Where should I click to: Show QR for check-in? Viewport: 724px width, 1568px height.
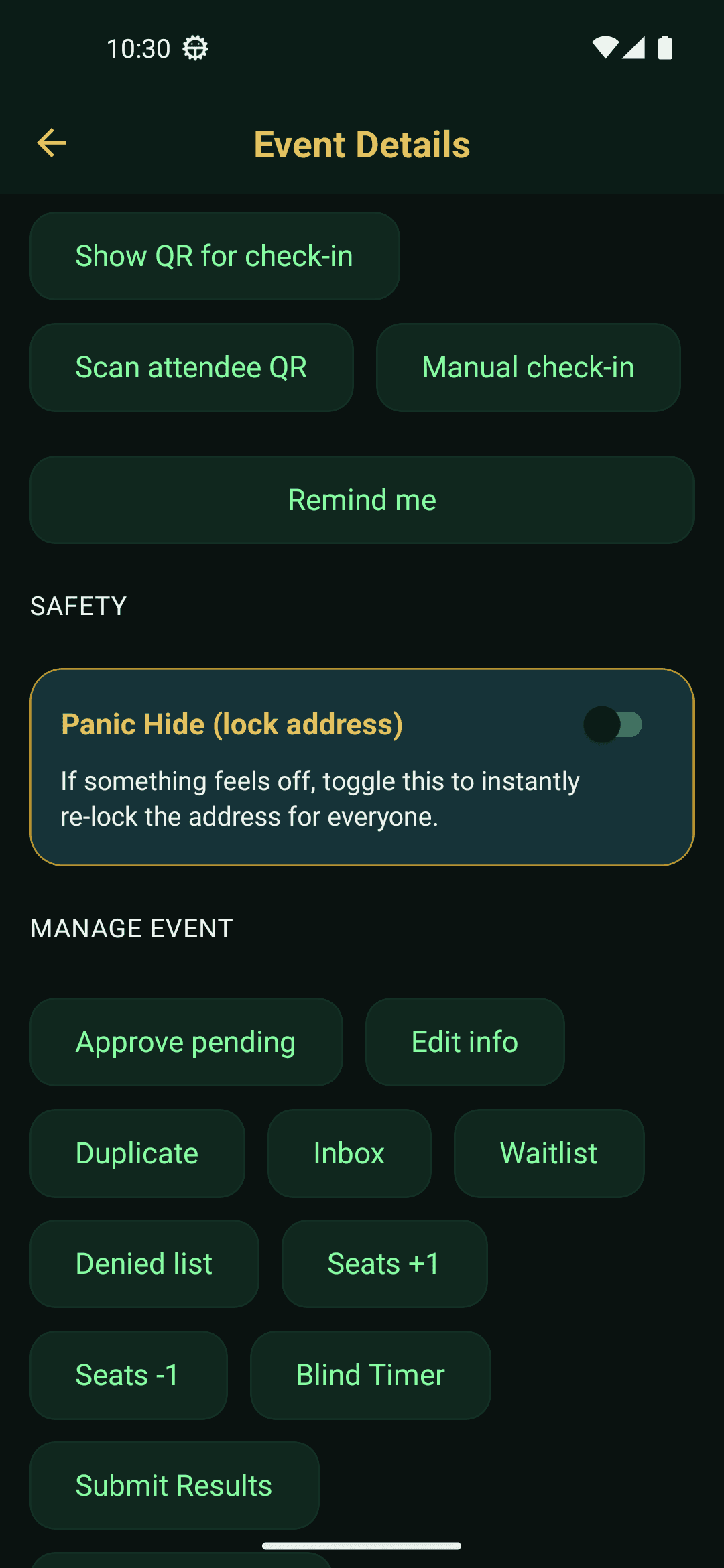point(215,256)
